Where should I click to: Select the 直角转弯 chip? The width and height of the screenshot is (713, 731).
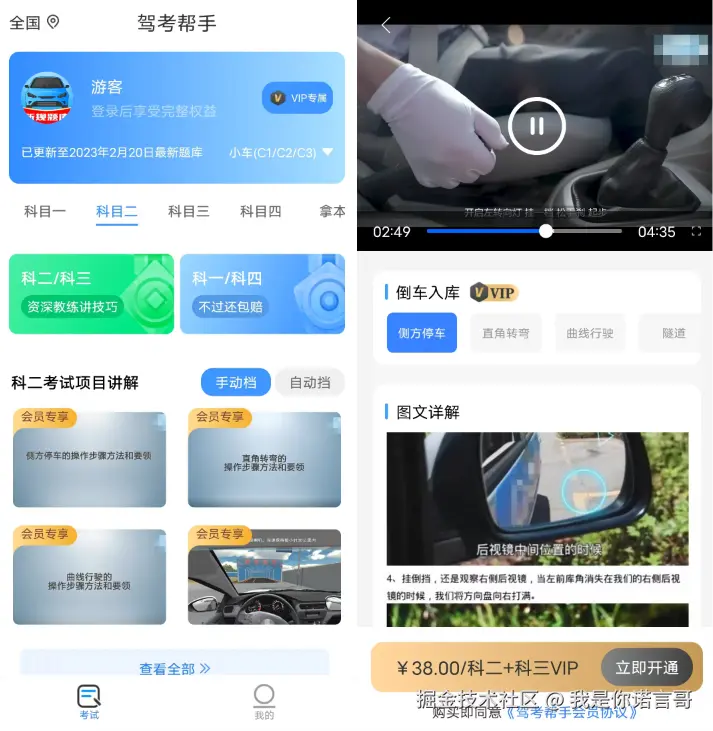(506, 333)
